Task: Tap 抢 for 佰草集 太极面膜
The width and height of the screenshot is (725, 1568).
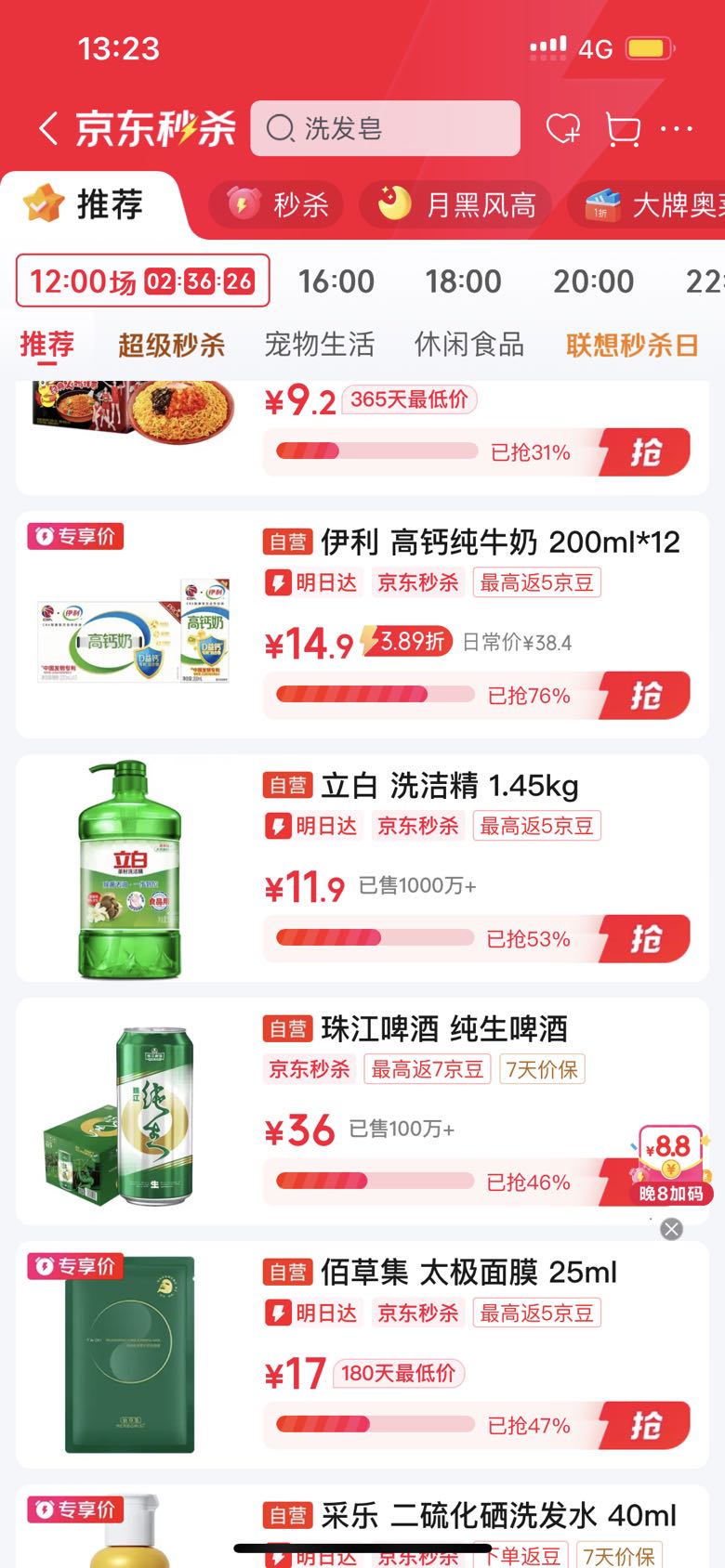Action: point(645,1426)
